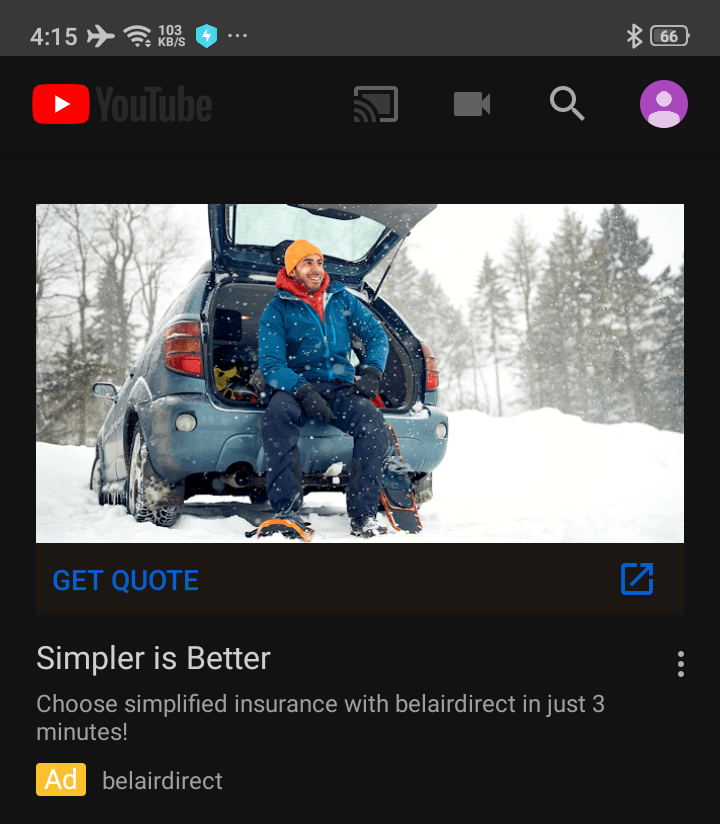Image resolution: width=720 pixels, height=824 pixels.
Task: Open the ad's three-dot options menu
Action: 681,664
